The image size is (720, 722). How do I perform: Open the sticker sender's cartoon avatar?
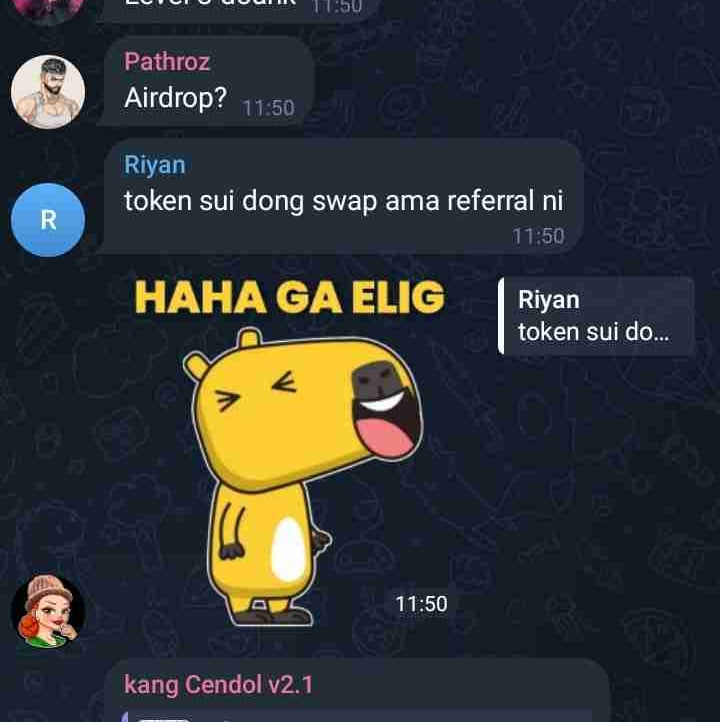47,611
